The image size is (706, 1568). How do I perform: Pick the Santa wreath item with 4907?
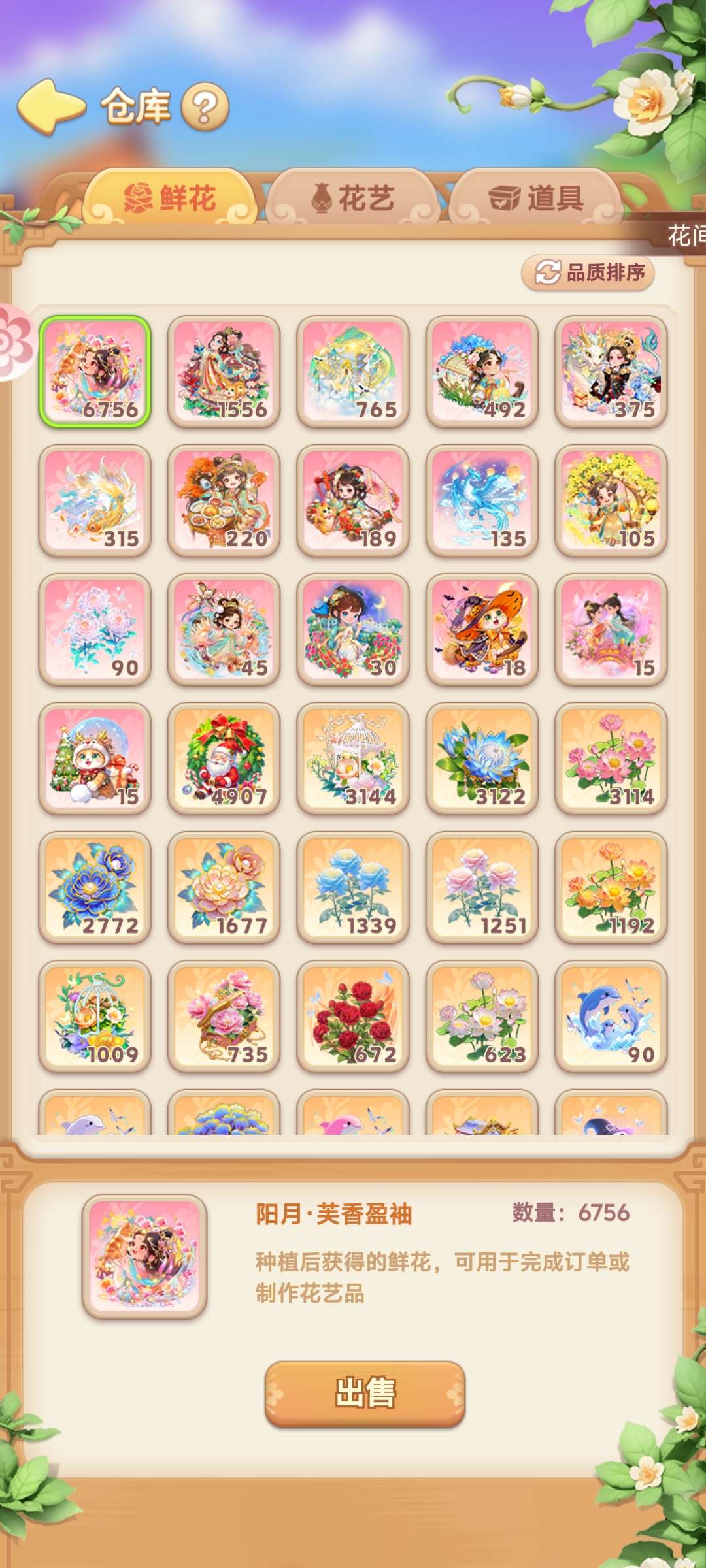tap(224, 759)
